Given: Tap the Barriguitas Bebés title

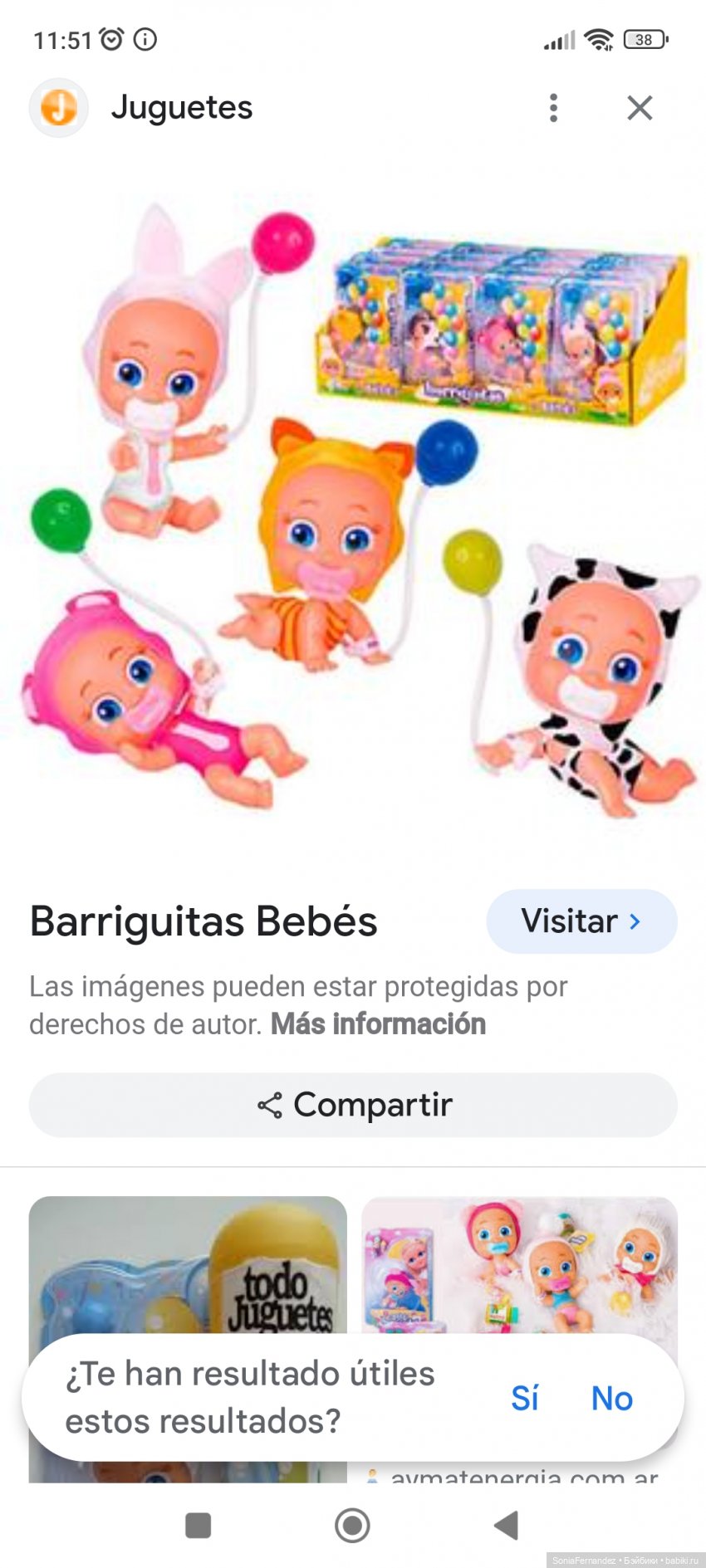Looking at the screenshot, I should click(x=203, y=921).
